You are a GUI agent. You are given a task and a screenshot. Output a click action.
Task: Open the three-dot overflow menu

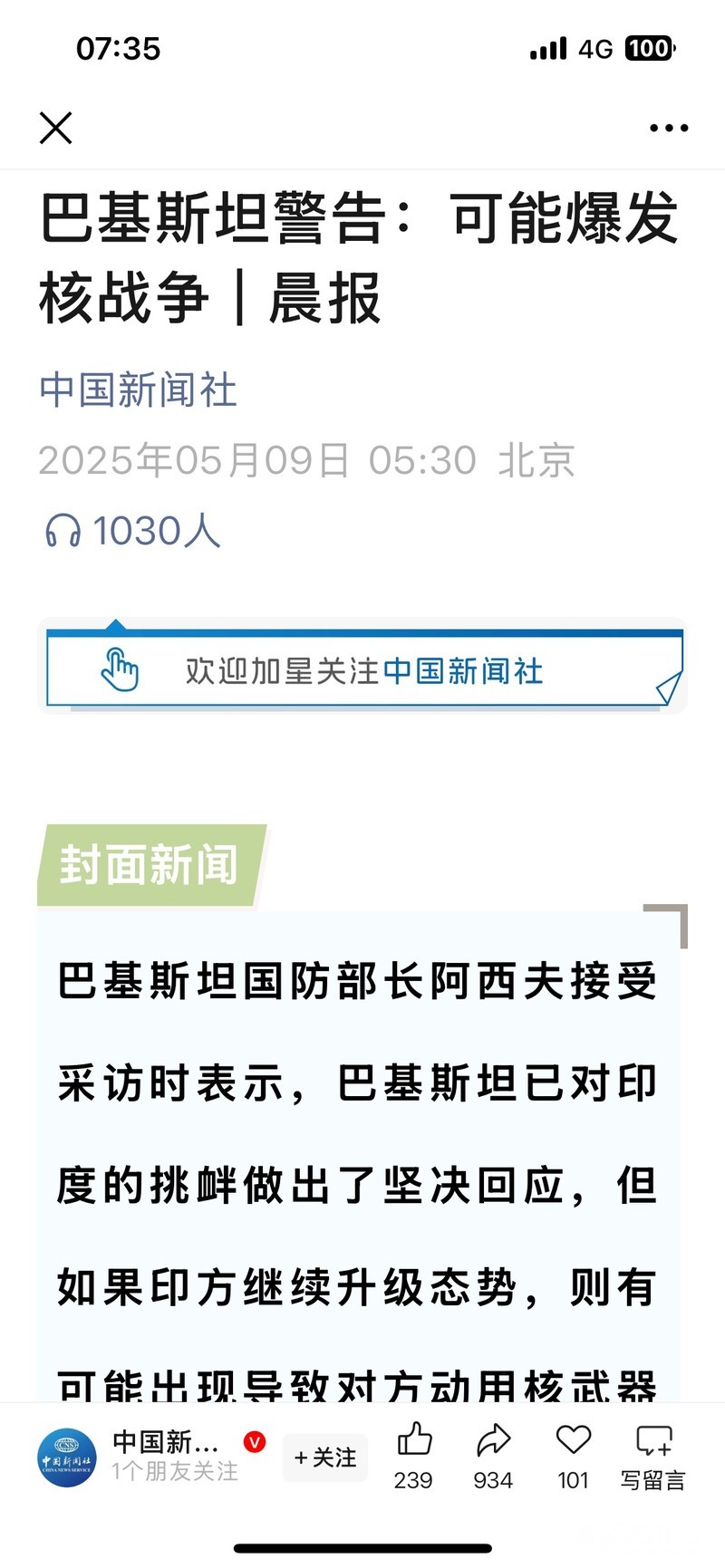tap(669, 128)
